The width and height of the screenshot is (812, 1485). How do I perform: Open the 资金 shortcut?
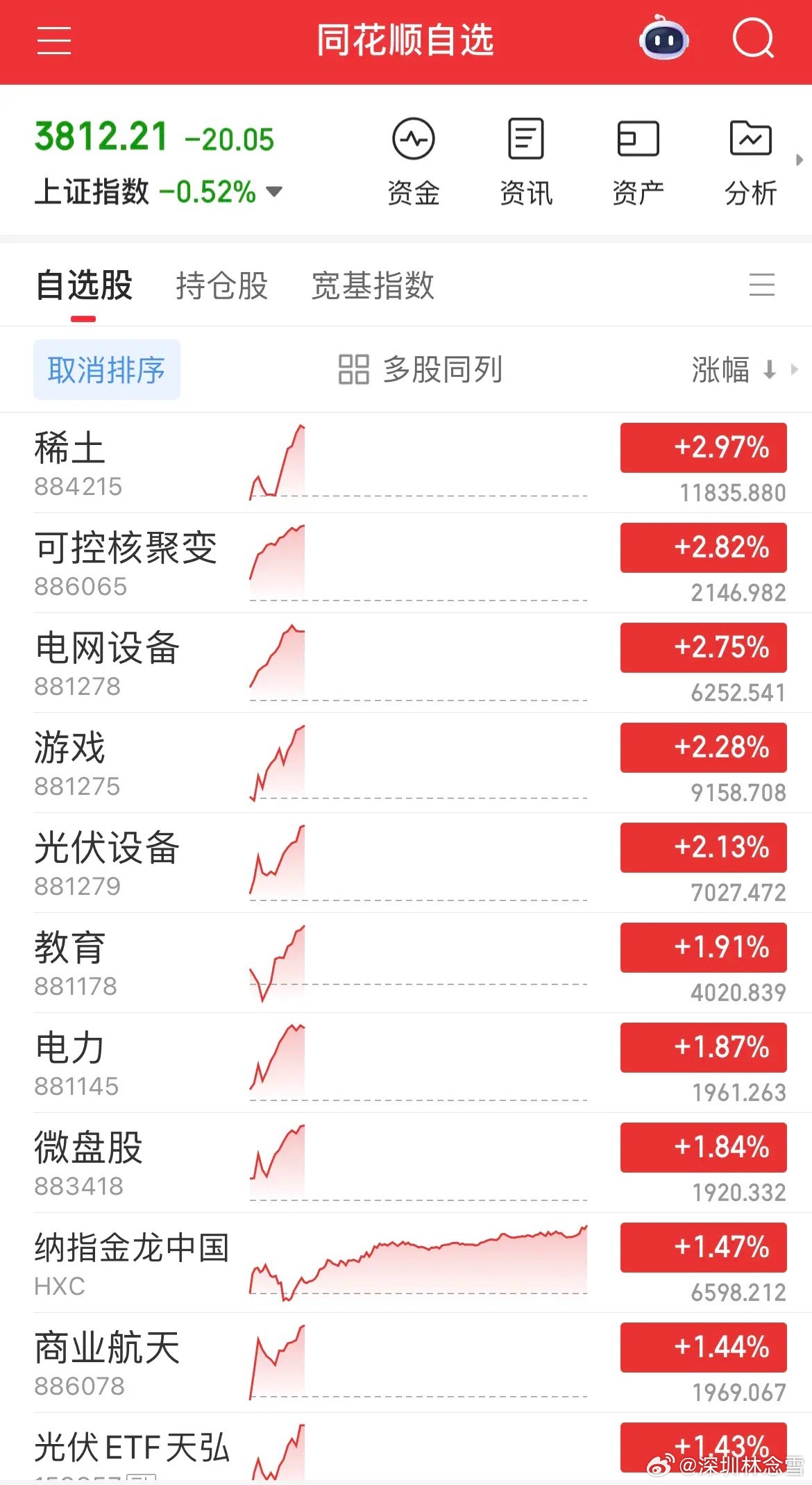coord(414,162)
